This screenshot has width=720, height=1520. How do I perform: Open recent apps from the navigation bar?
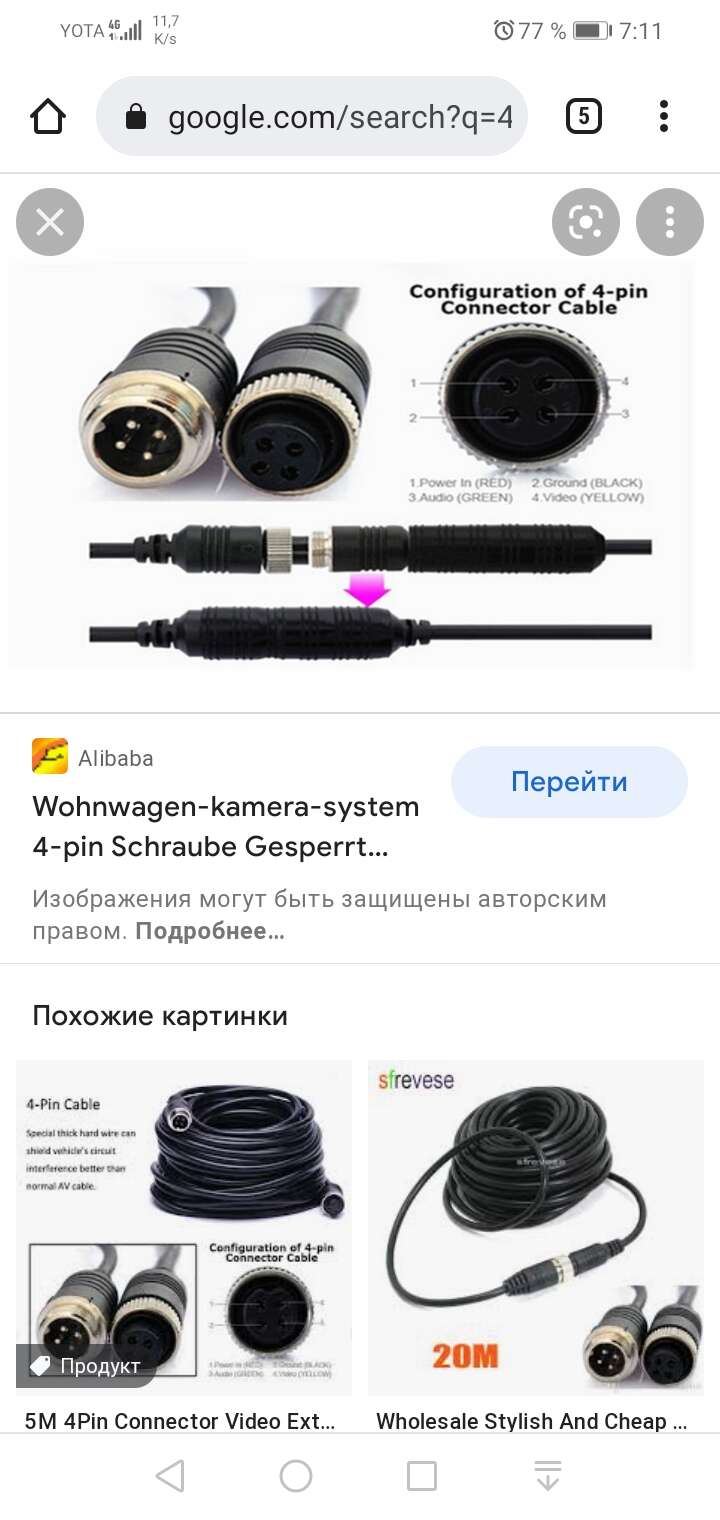pos(422,1476)
